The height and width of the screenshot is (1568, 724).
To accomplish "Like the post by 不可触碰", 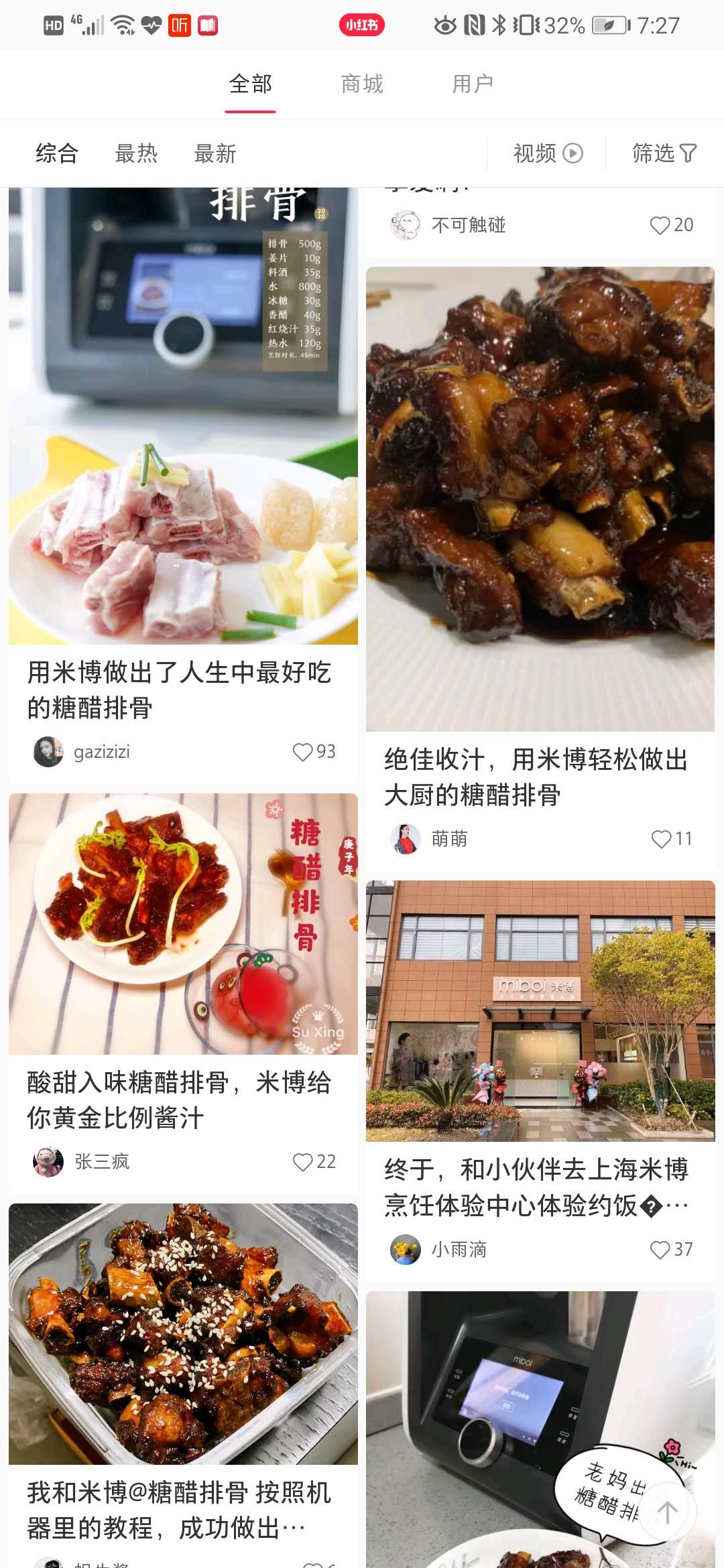I will coord(660,225).
